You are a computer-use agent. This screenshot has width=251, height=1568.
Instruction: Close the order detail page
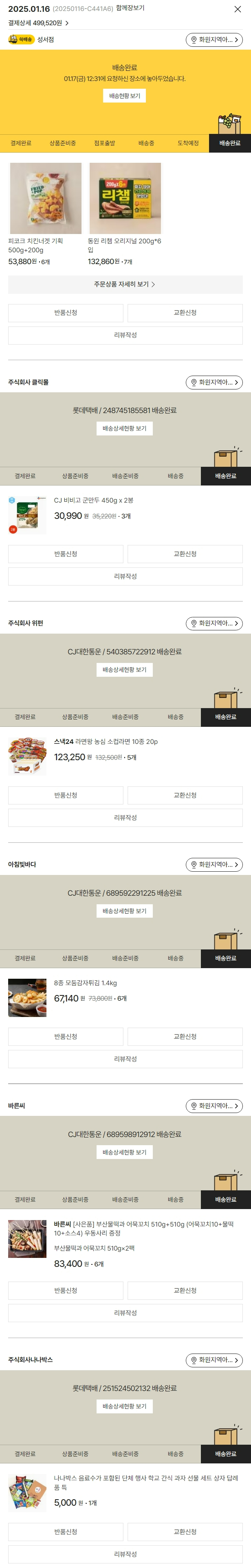tap(238, 9)
